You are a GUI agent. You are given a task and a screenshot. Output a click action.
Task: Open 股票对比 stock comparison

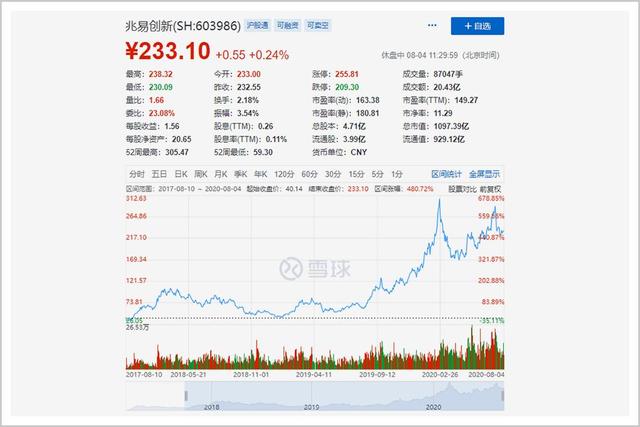[x=462, y=189]
